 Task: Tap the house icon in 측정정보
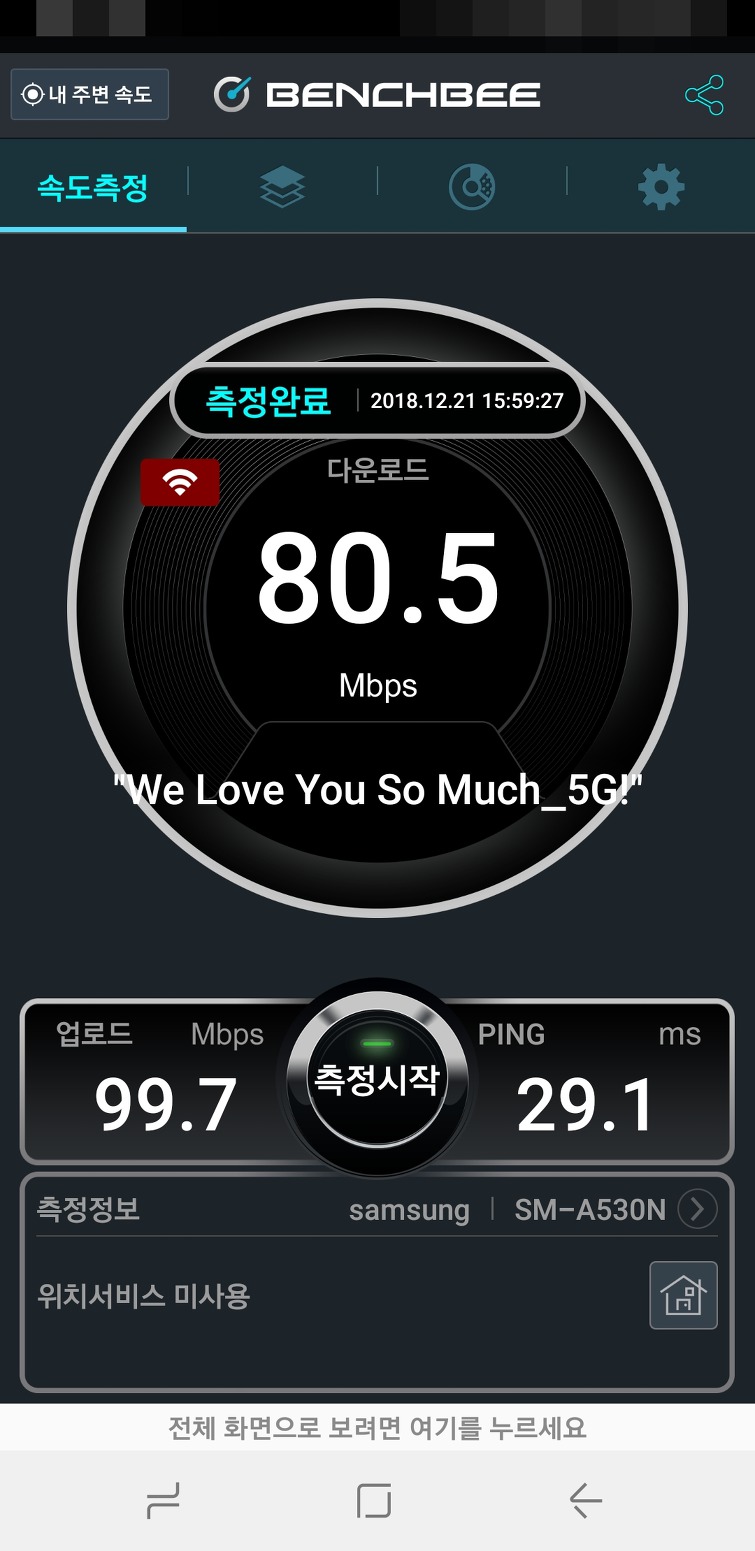(x=683, y=1295)
